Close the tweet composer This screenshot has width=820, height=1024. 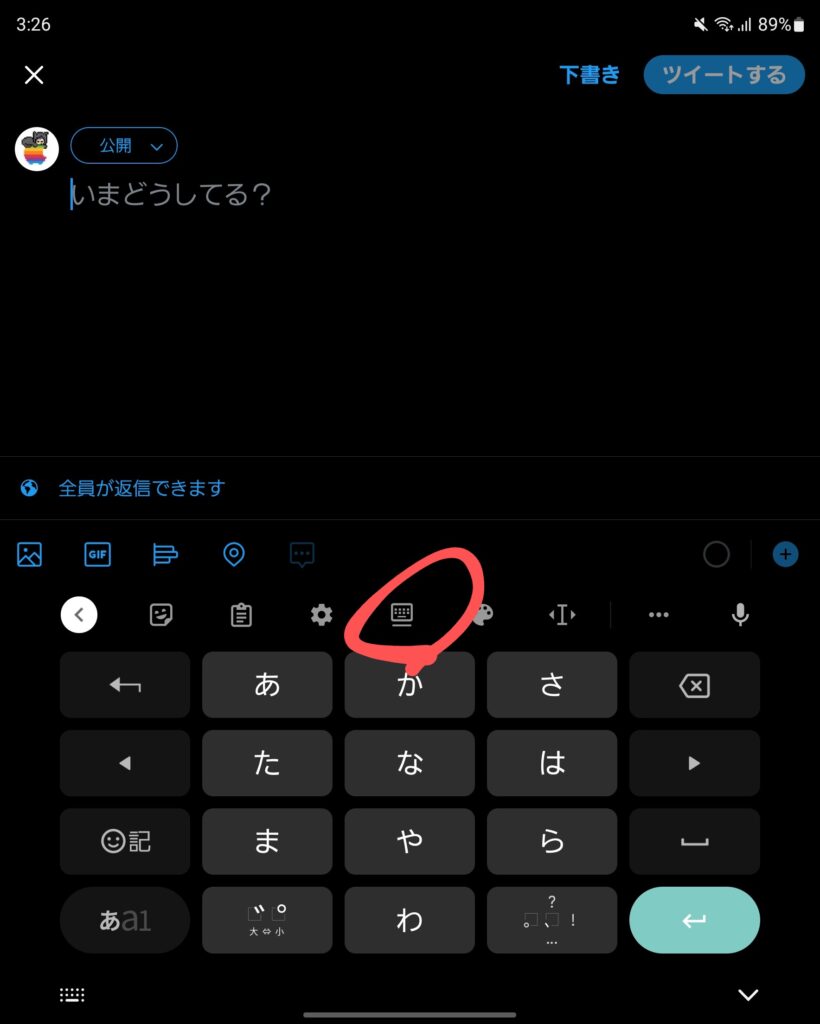(34, 75)
